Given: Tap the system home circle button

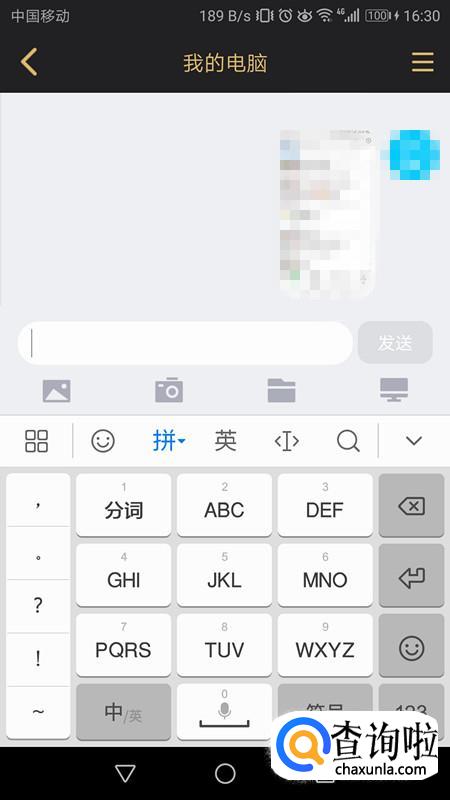Looking at the screenshot, I should 225,773.
